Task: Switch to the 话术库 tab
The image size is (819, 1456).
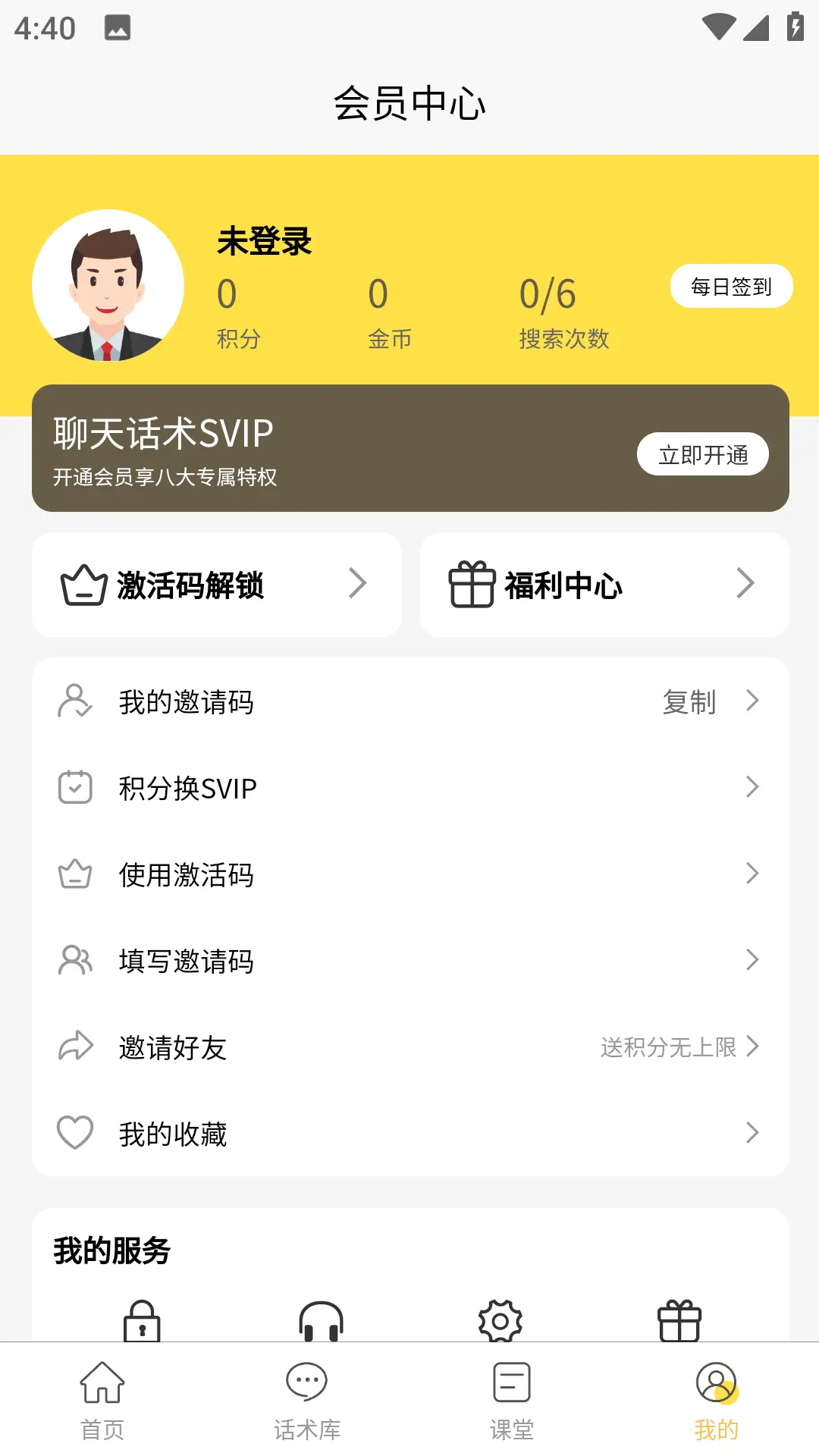Action: (307, 1400)
